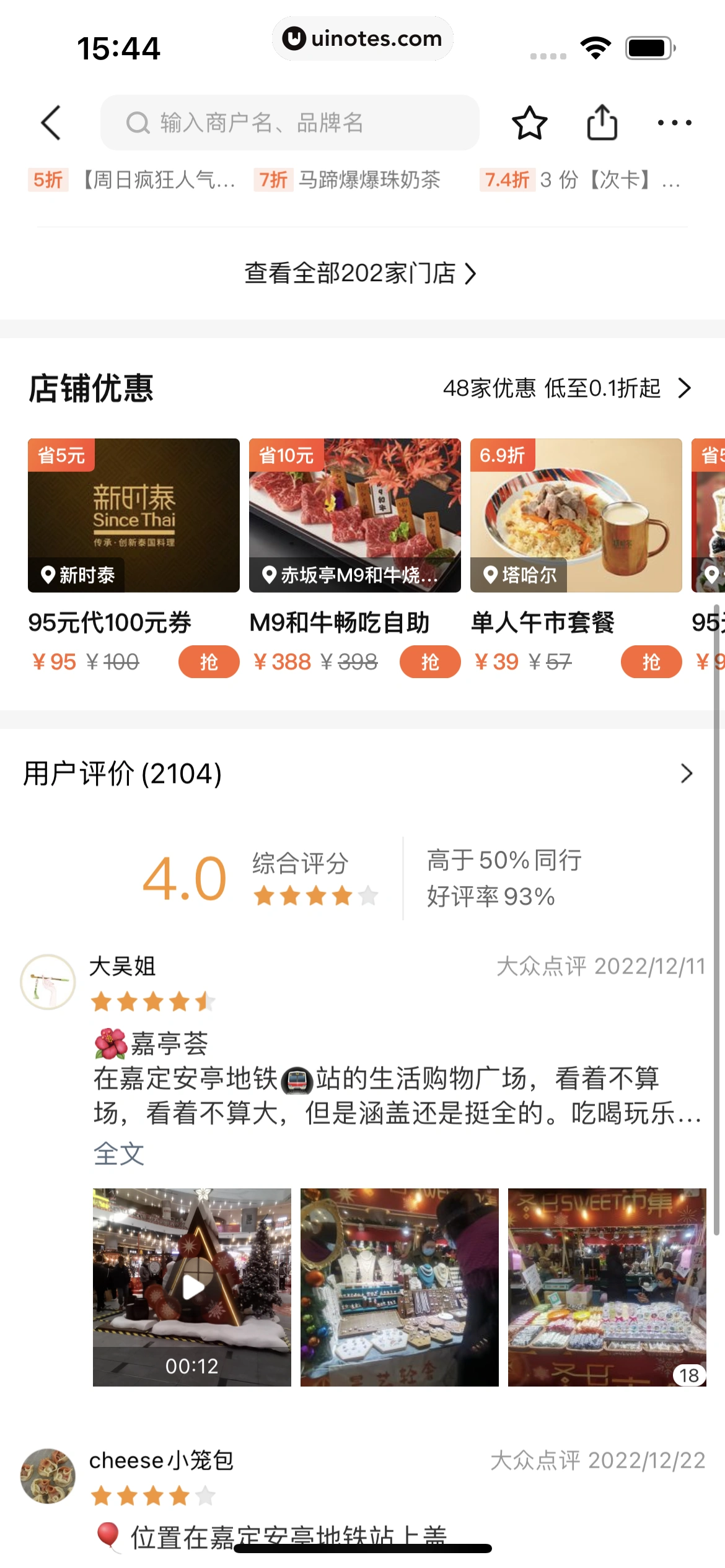
Task: Favorite this place with the star icon
Action: tap(529, 123)
